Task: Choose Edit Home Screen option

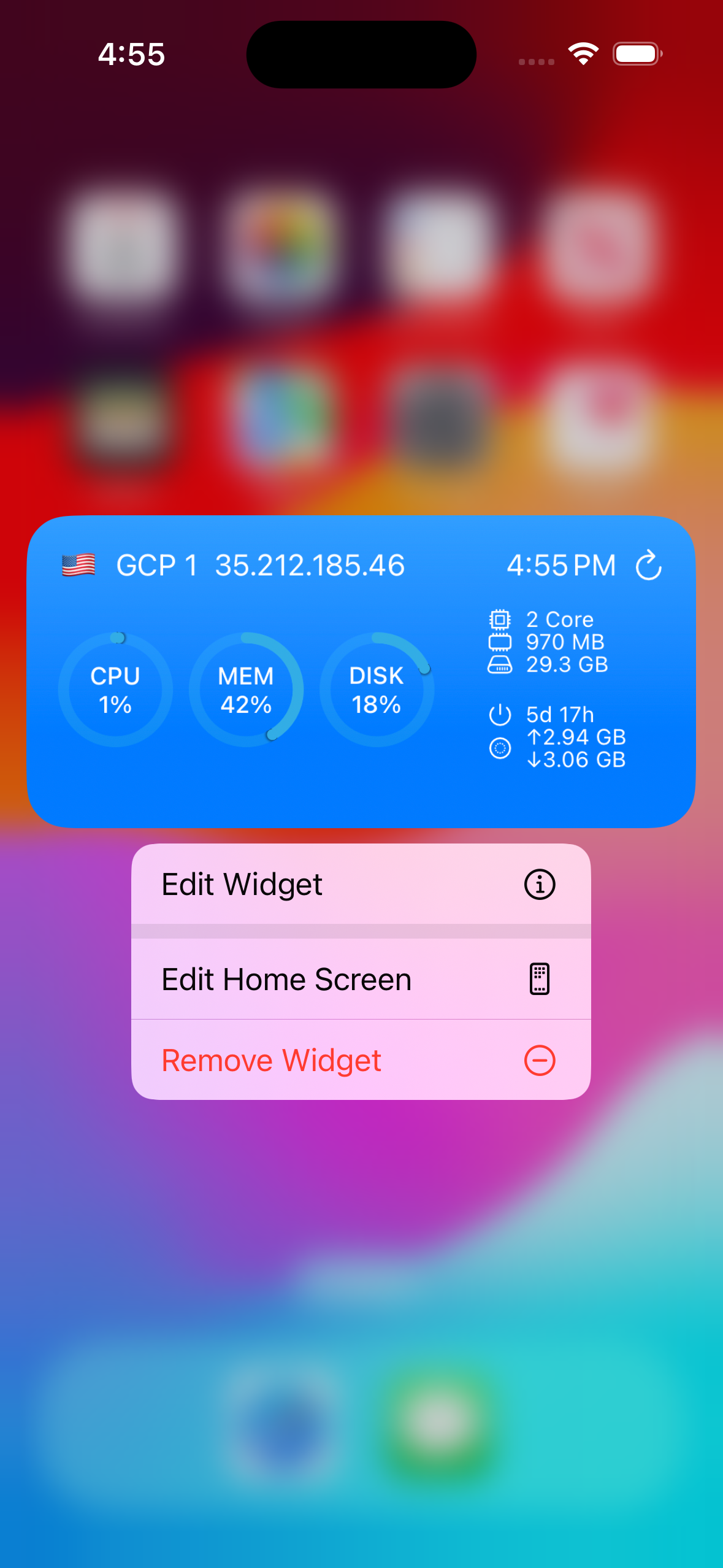Action: click(x=361, y=979)
